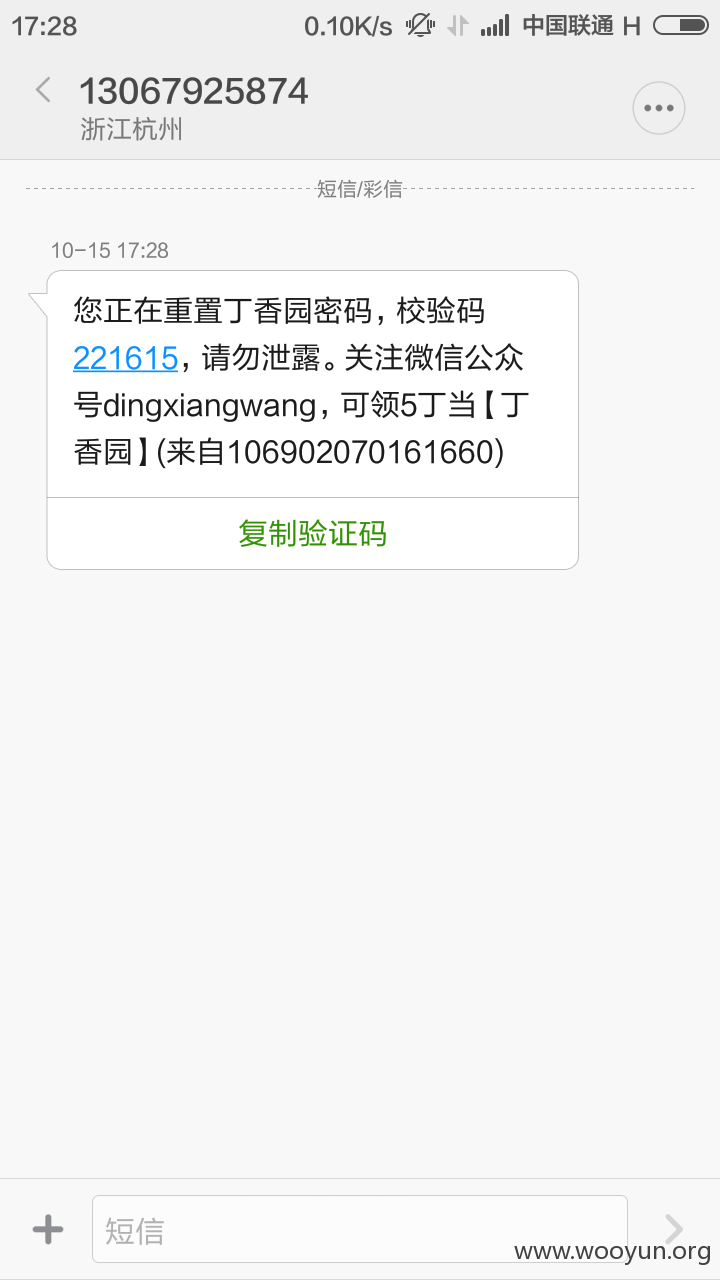
Task: Tap the verification code link 221615
Action: pos(125,358)
